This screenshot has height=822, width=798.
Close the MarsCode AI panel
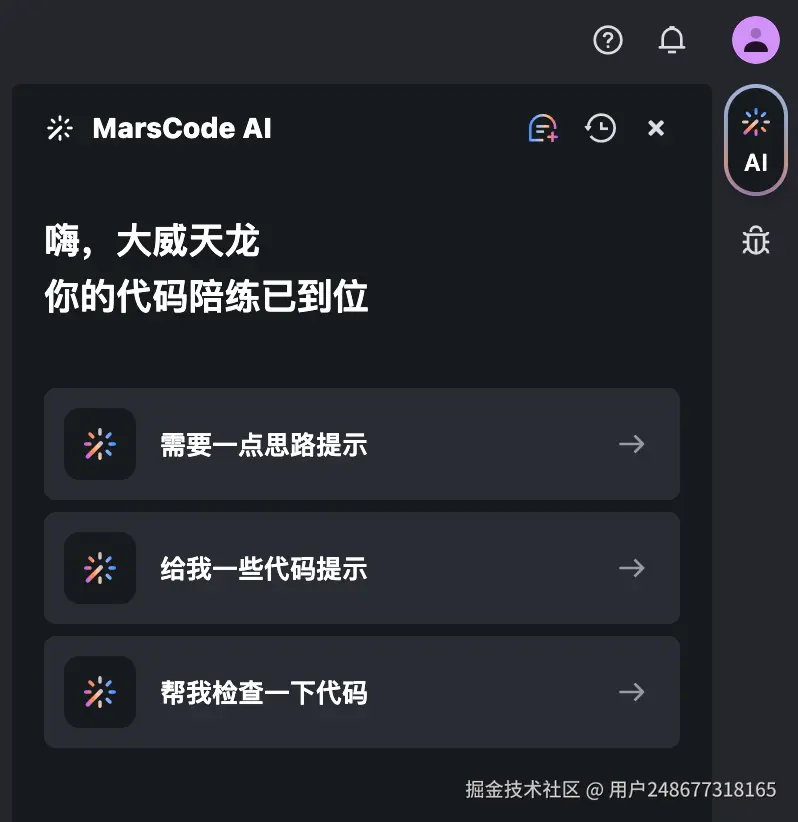tap(656, 128)
